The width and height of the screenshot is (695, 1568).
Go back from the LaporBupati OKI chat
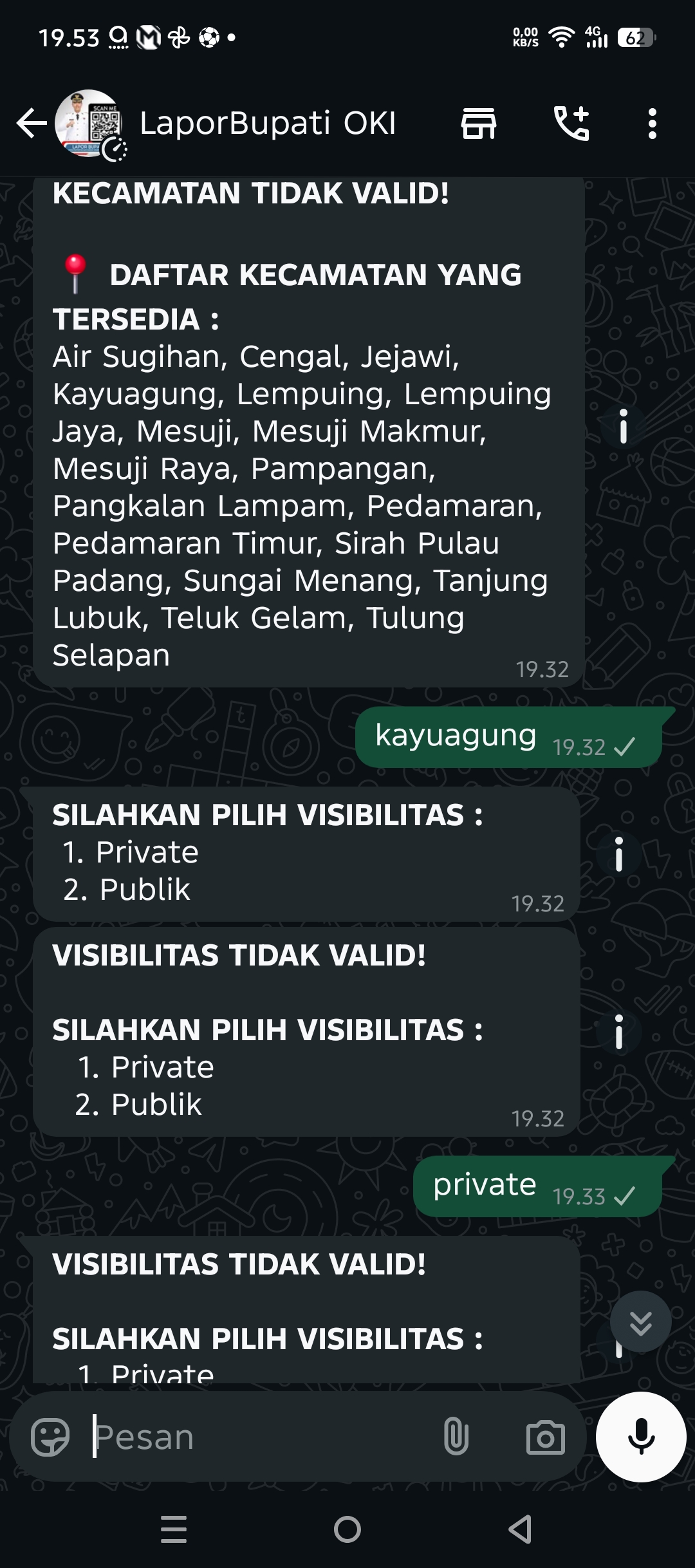(x=32, y=124)
